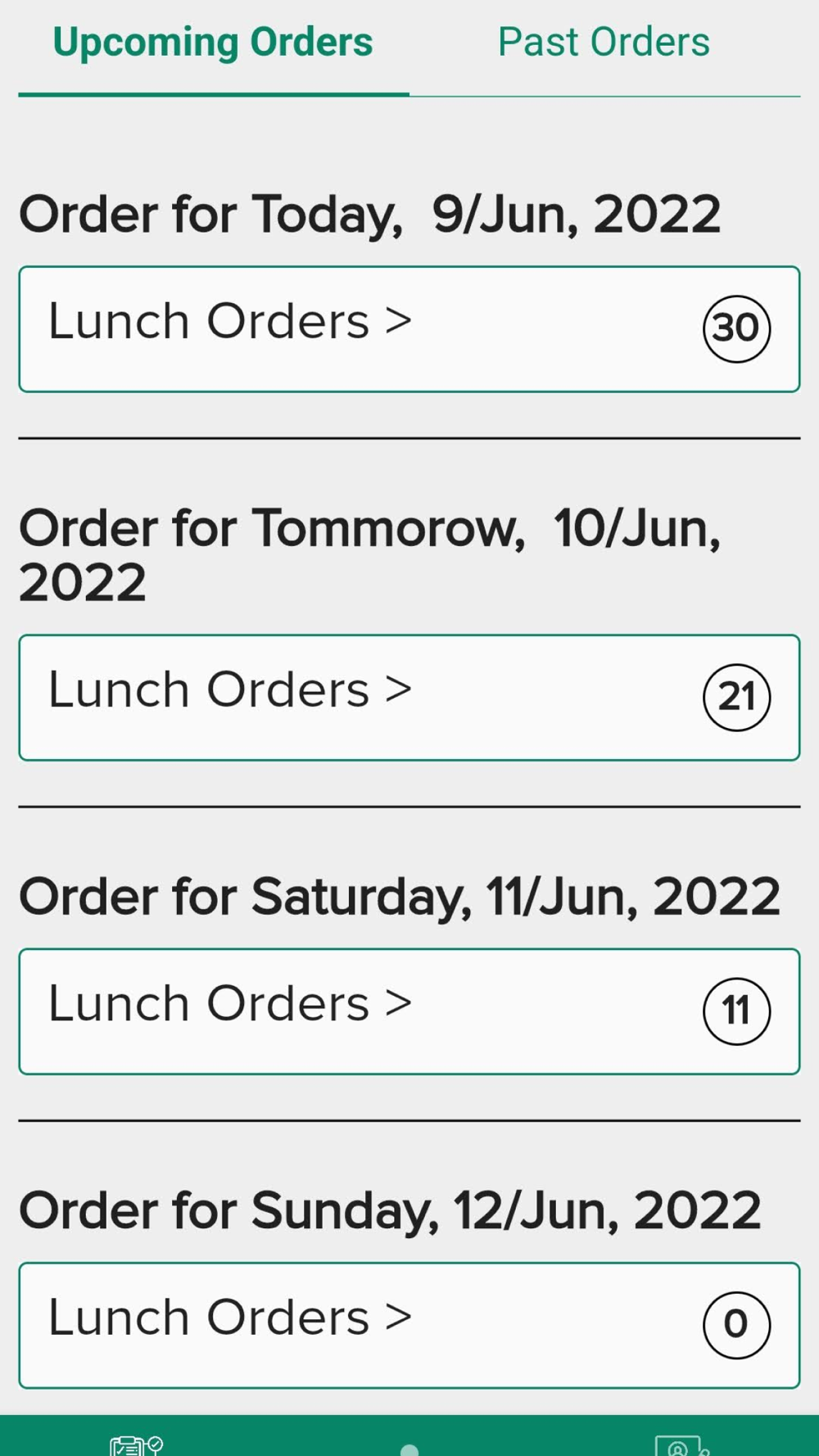
Task: Open tomorrow's Lunch Orders for 10/Jun
Action: click(x=409, y=698)
